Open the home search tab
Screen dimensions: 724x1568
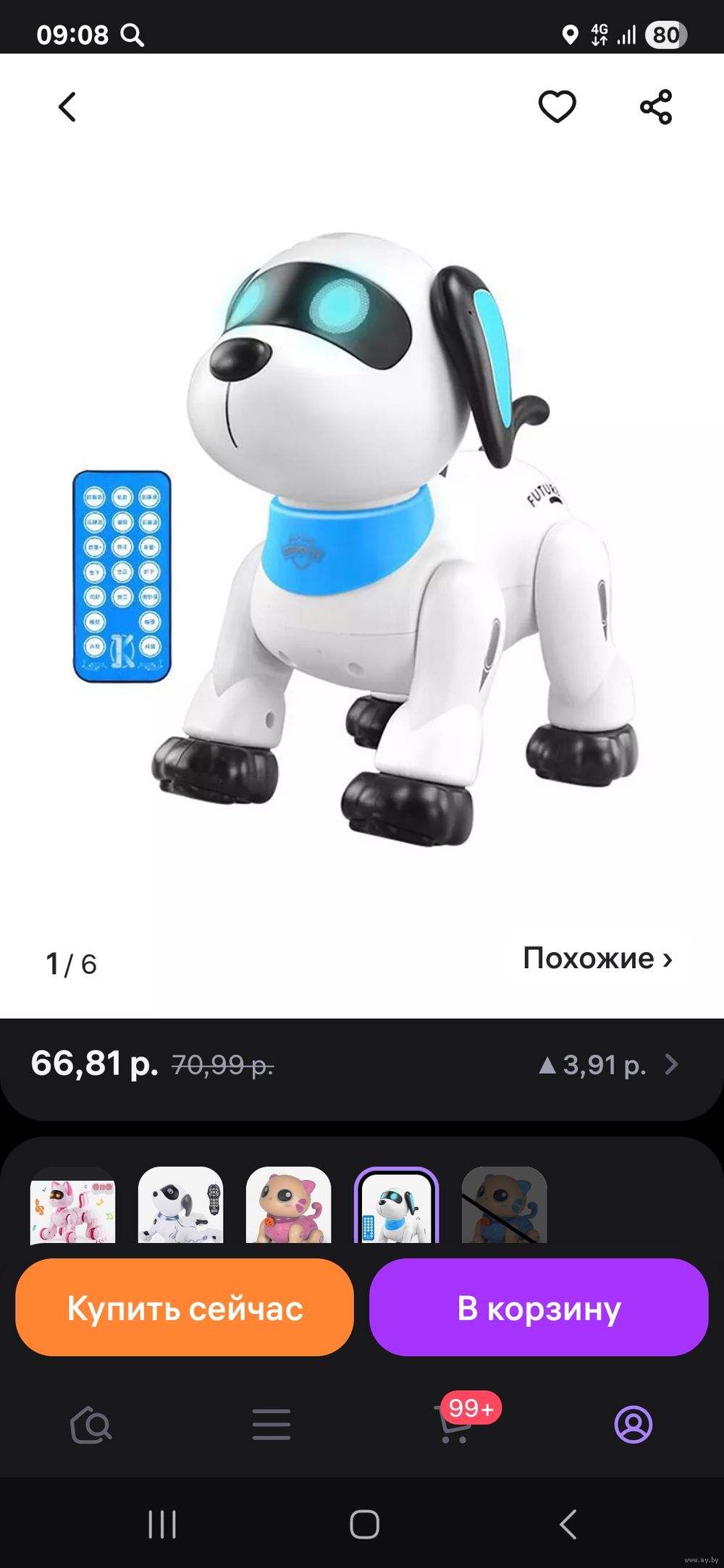pyautogui.click(x=90, y=1425)
